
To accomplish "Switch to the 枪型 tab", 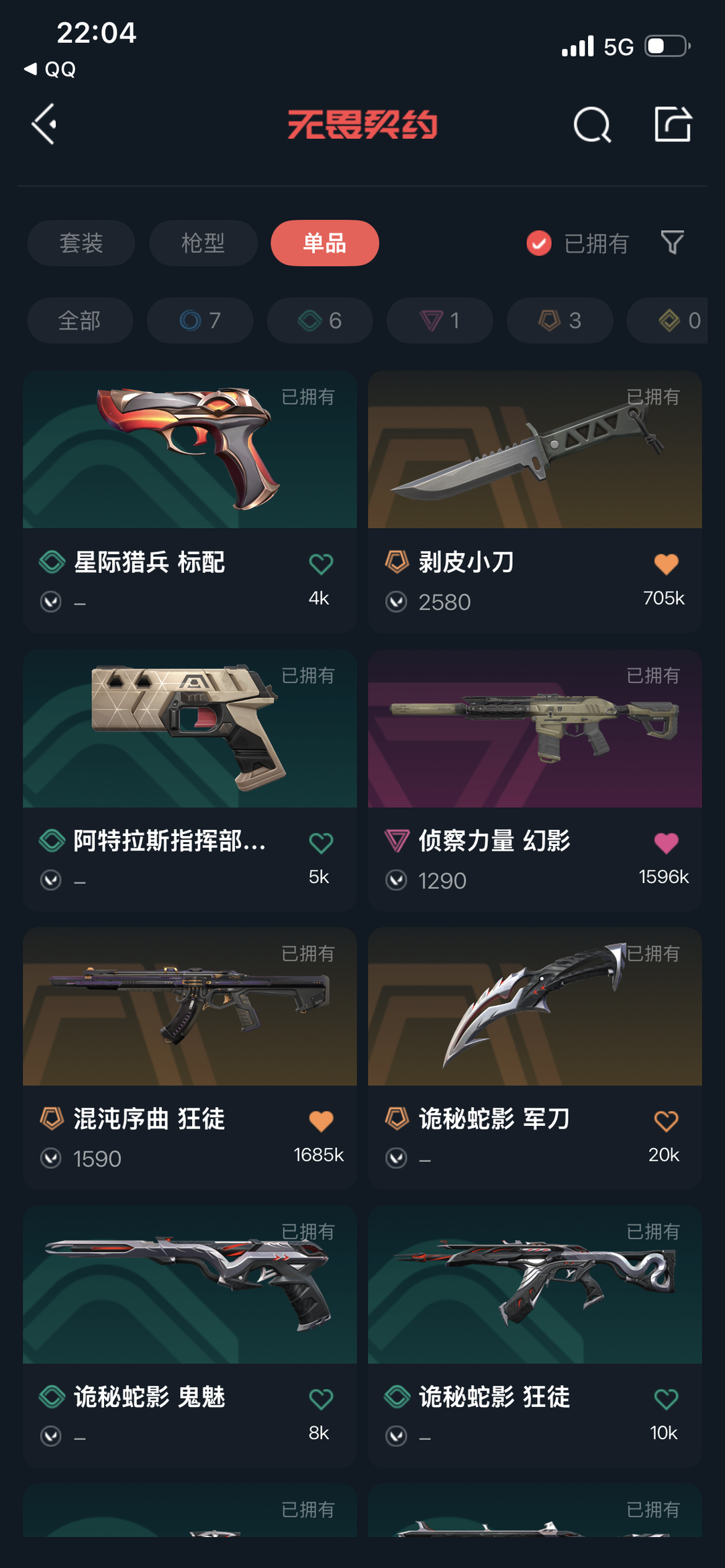I will [203, 243].
